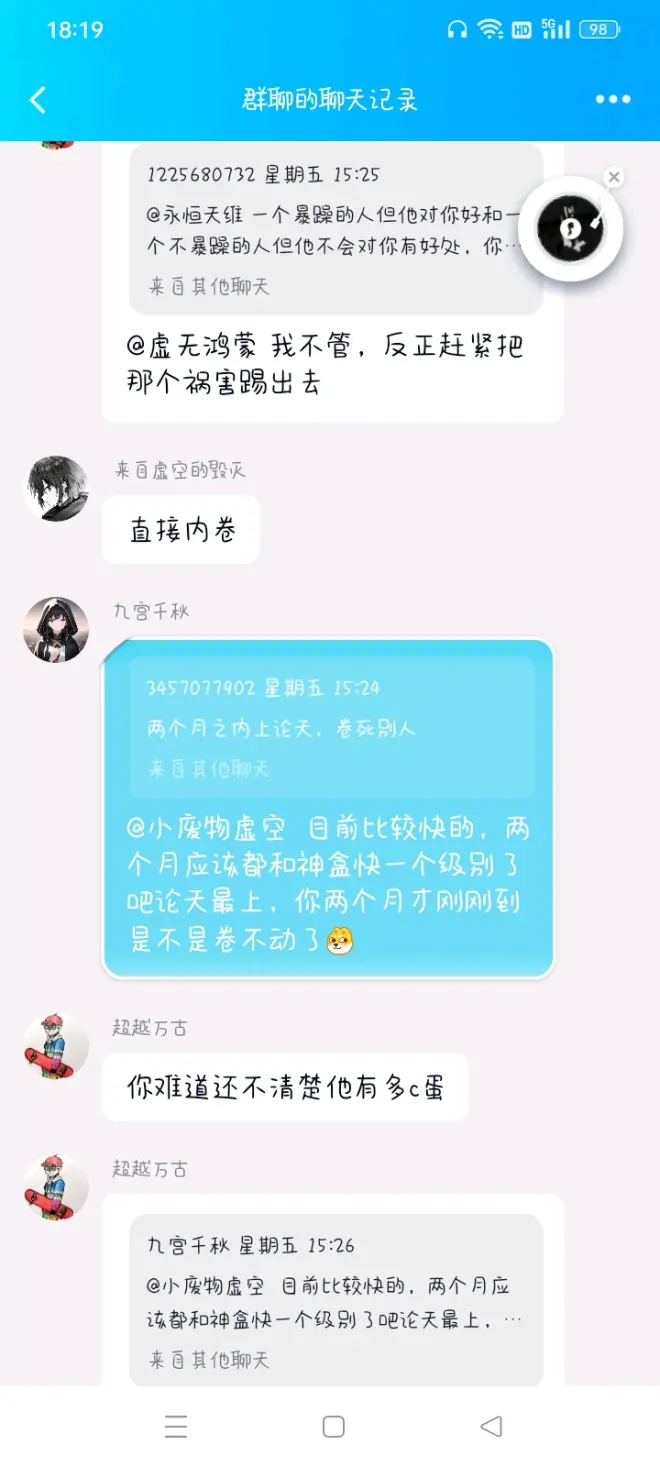660x1467 pixels.
Task: Open recent apps from navigation bar
Action: [x=176, y=1427]
